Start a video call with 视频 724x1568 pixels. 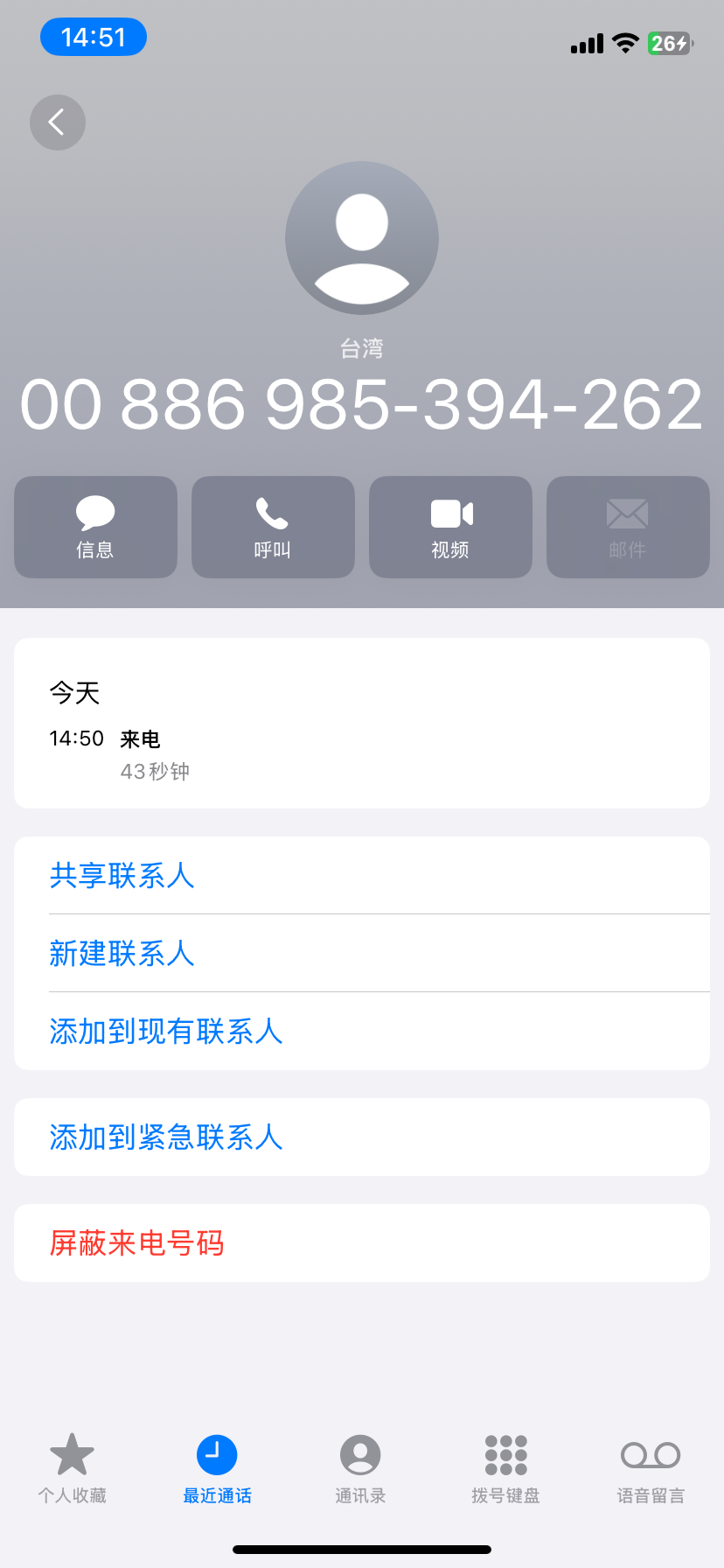(x=450, y=527)
